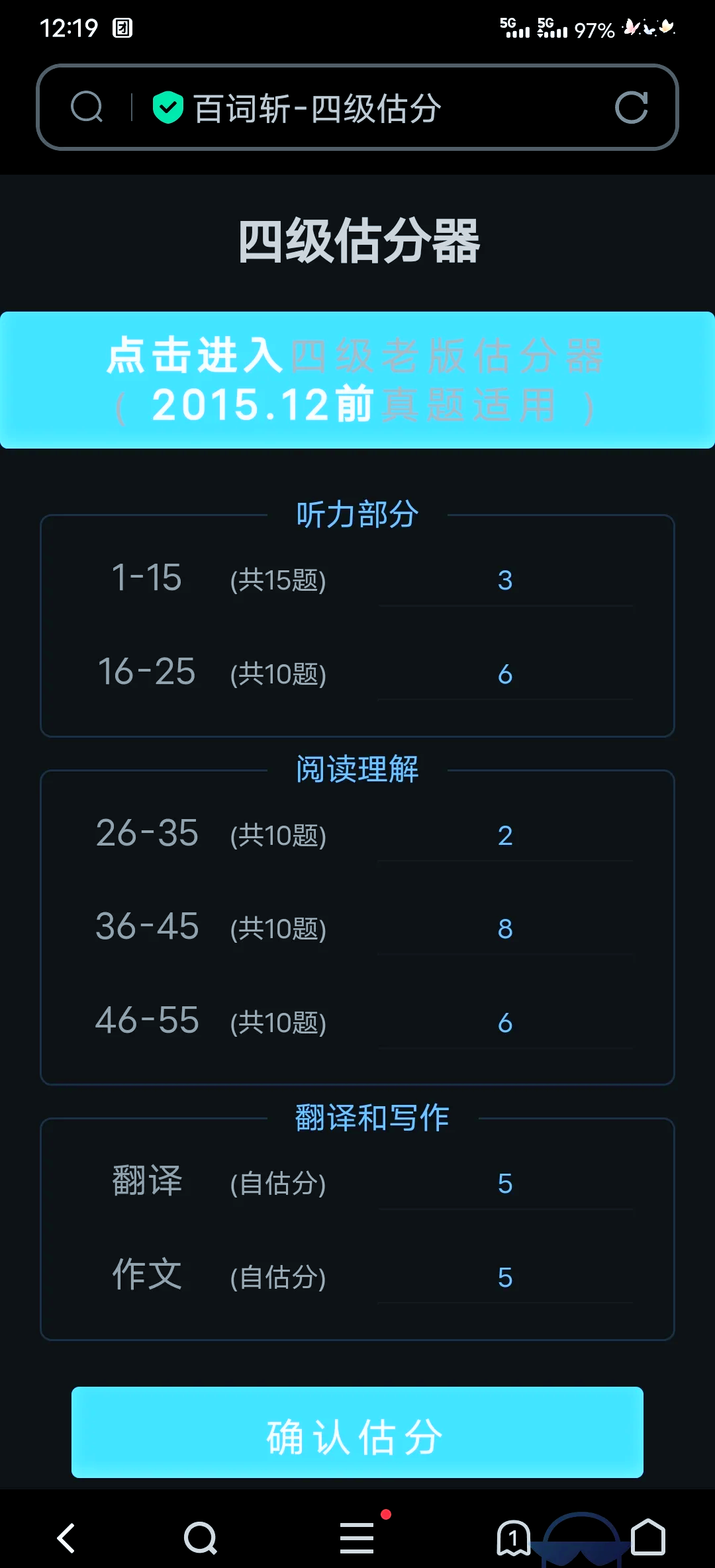Open browser search from bottom toolbar
715x1568 pixels.
tap(201, 1538)
